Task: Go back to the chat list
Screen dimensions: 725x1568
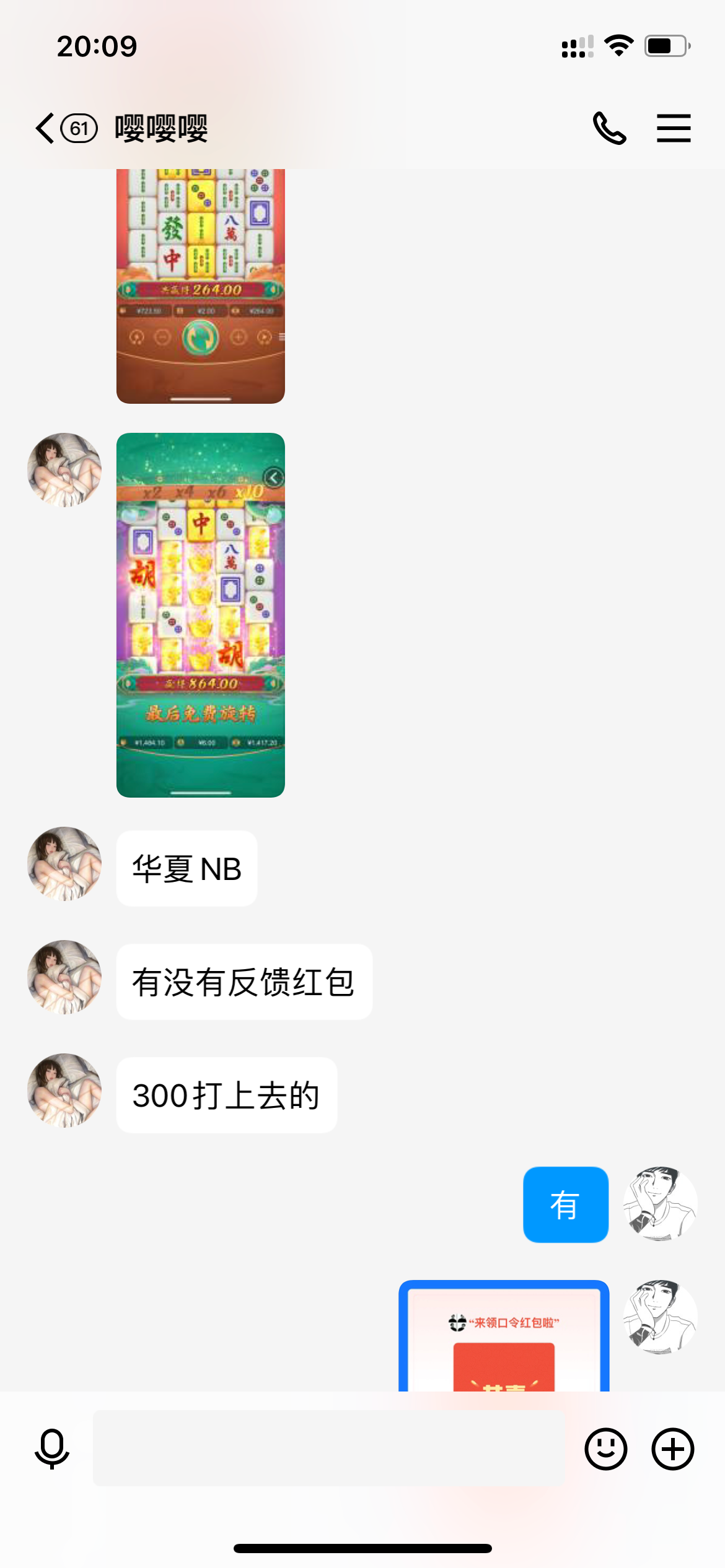Action: point(46,129)
